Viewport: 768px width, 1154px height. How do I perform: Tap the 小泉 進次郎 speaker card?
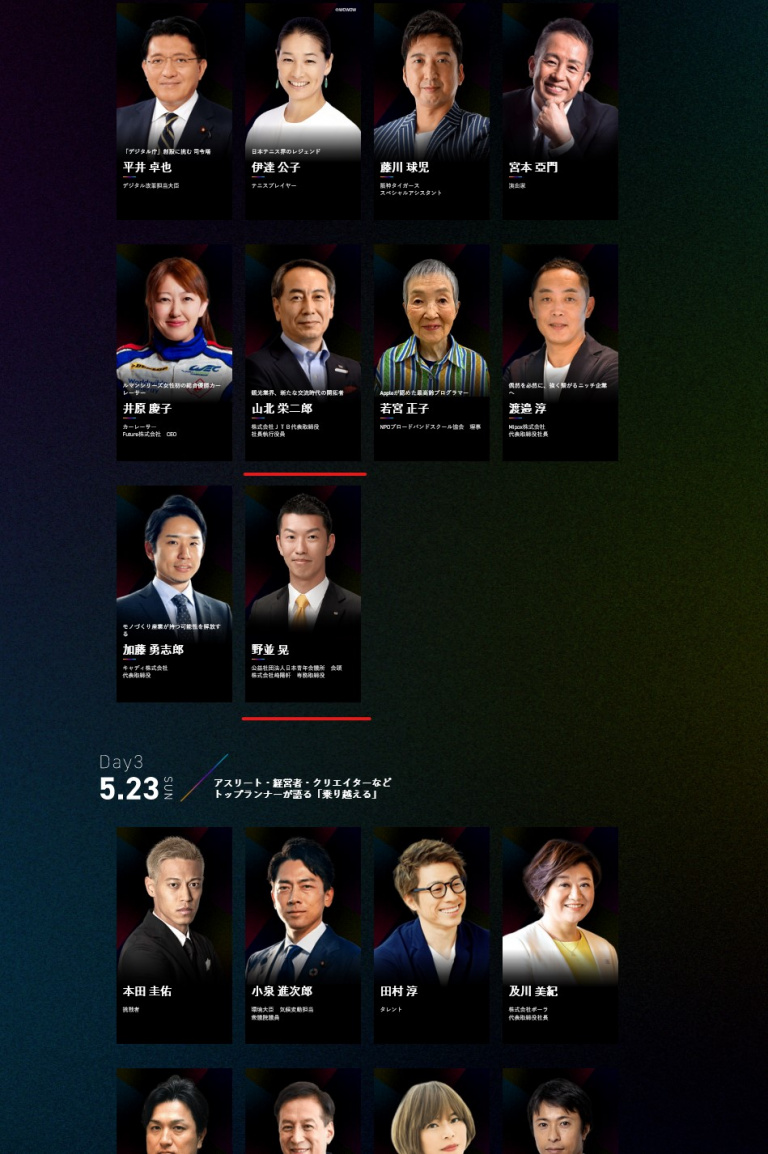[303, 934]
